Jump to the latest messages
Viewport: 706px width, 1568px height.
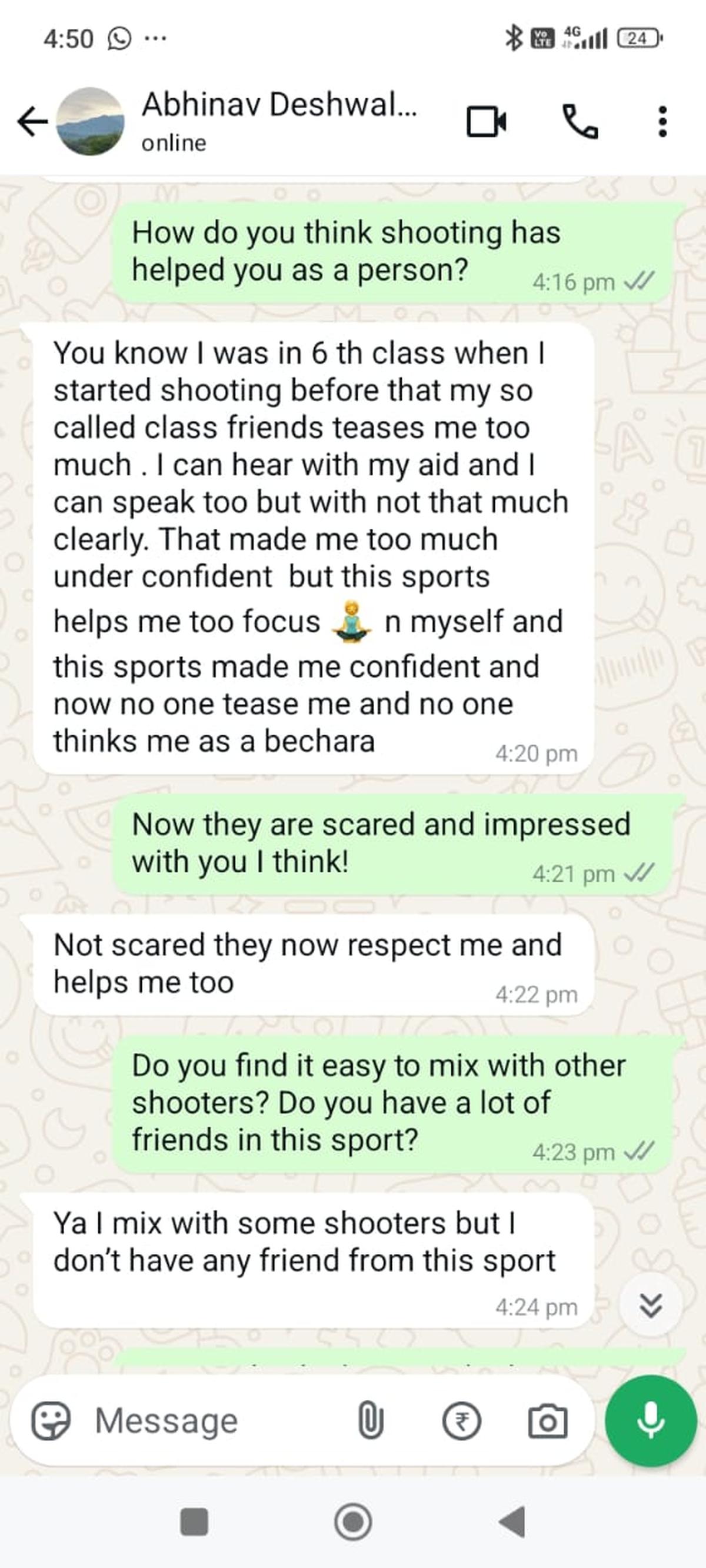[x=651, y=1306]
